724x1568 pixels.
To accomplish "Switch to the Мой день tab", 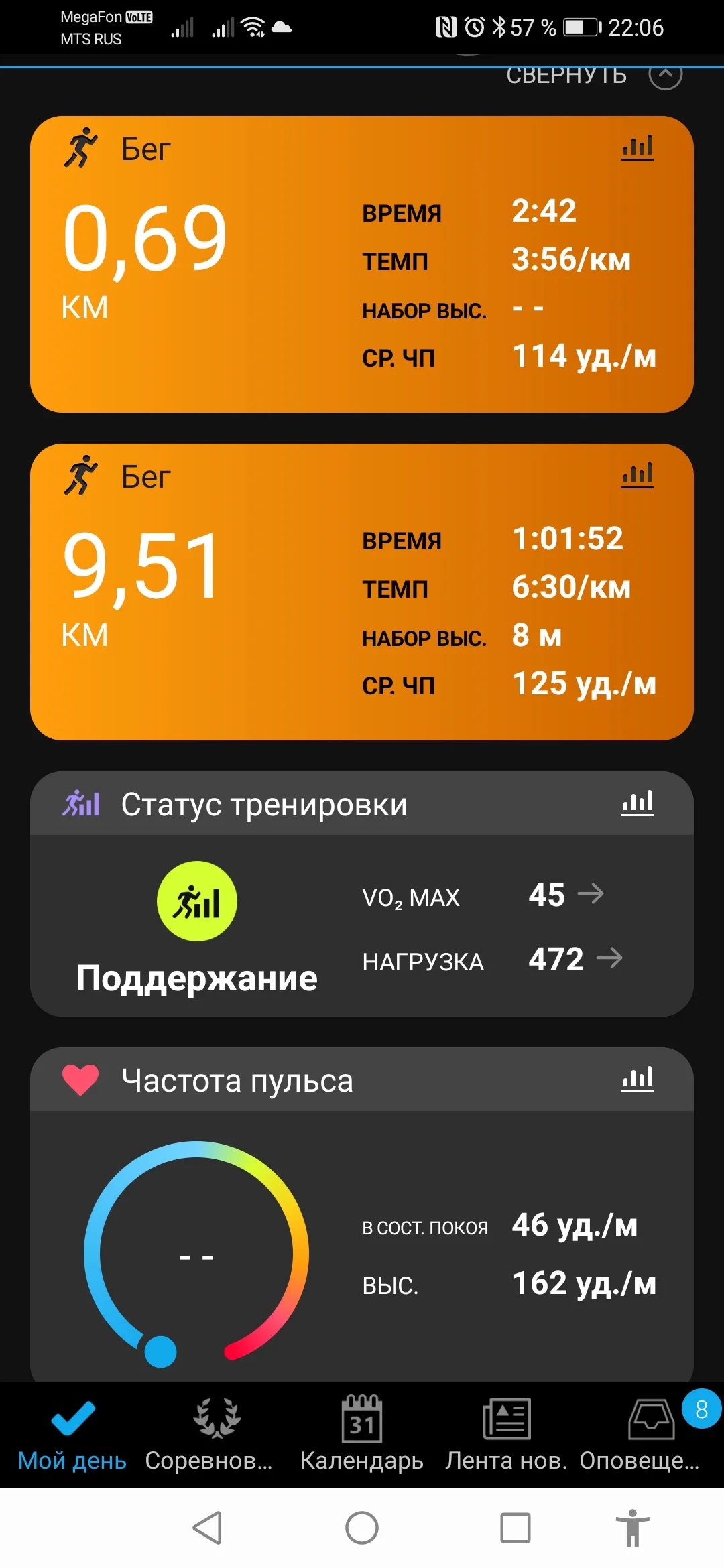I will point(72,1435).
